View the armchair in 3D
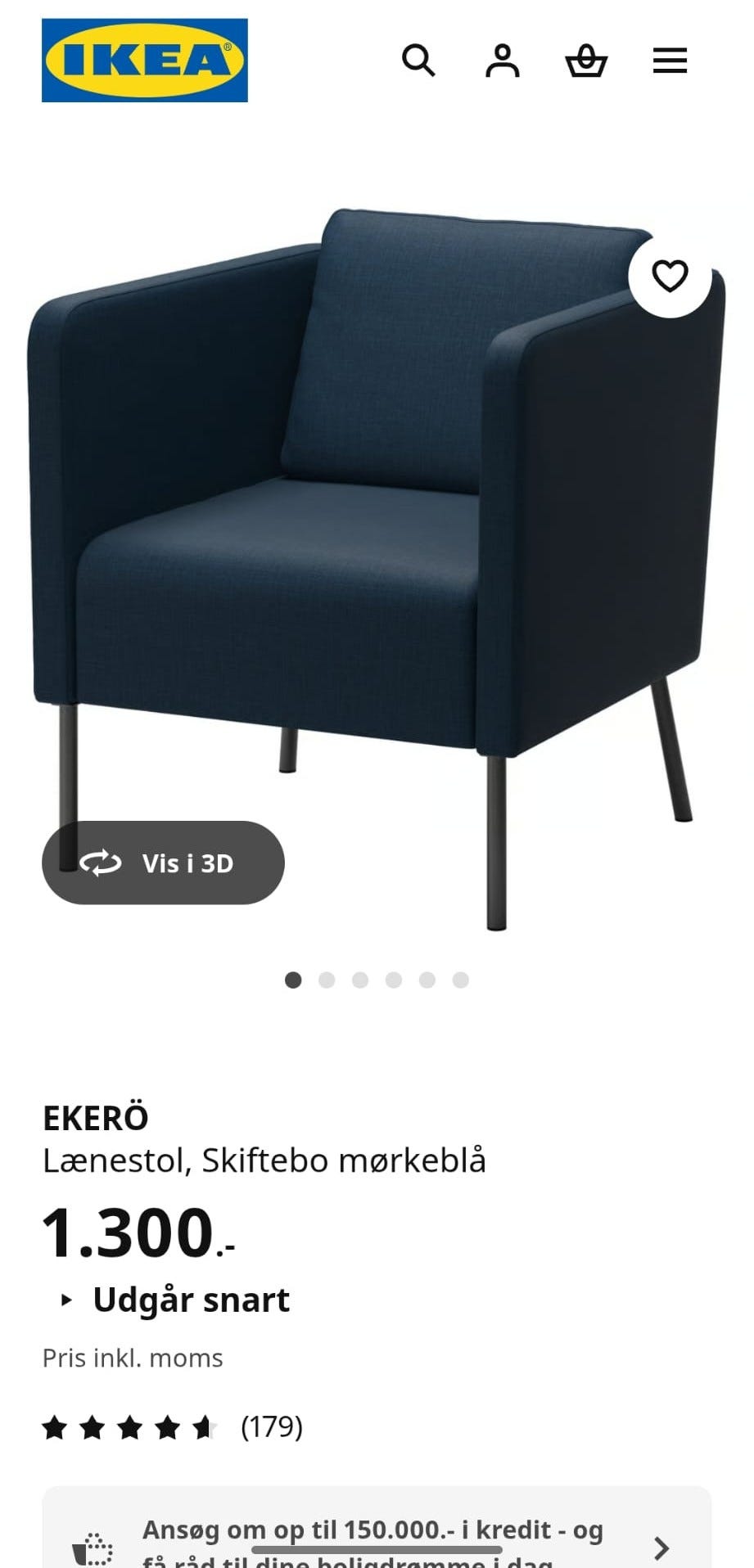The width and height of the screenshot is (754, 1568). pyautogui.click(x=163, y=863)
